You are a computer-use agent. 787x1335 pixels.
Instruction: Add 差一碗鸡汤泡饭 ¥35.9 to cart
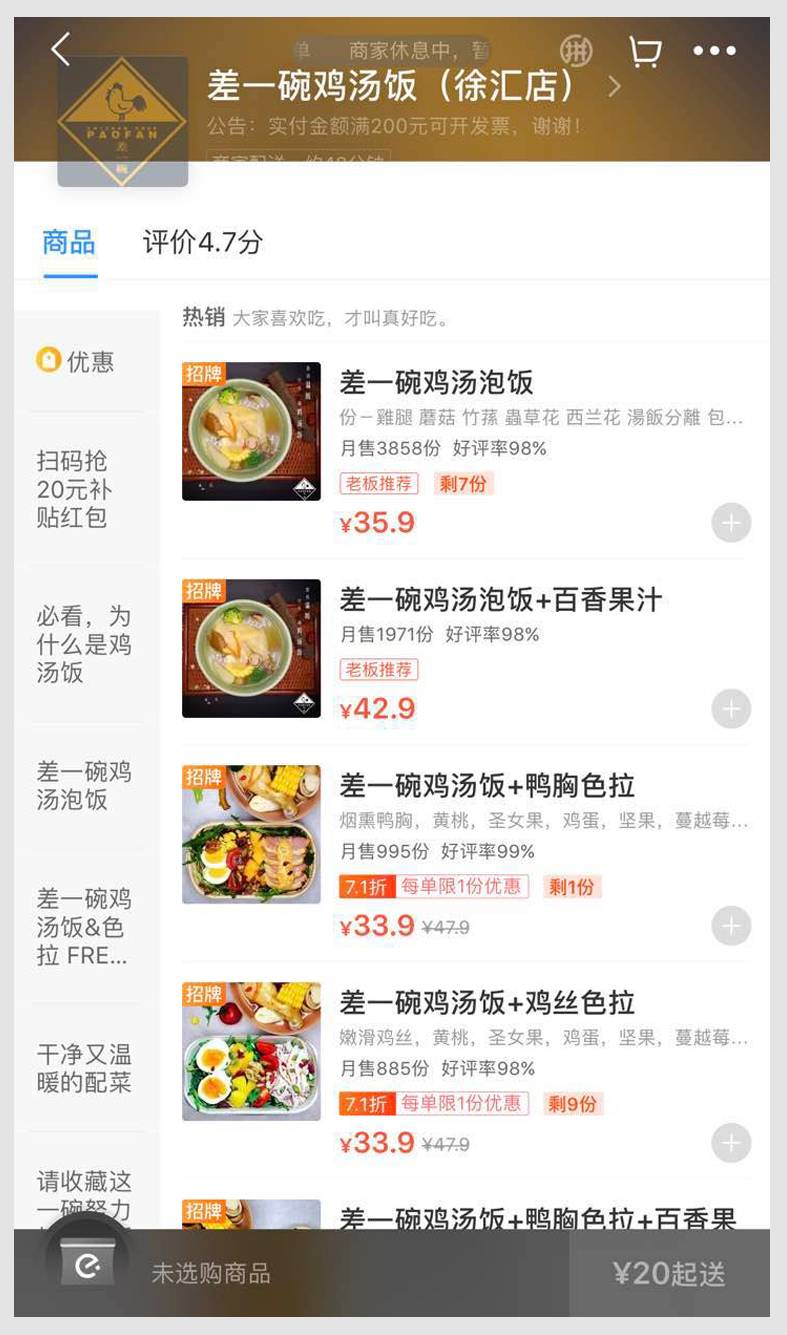coord(731,523)
